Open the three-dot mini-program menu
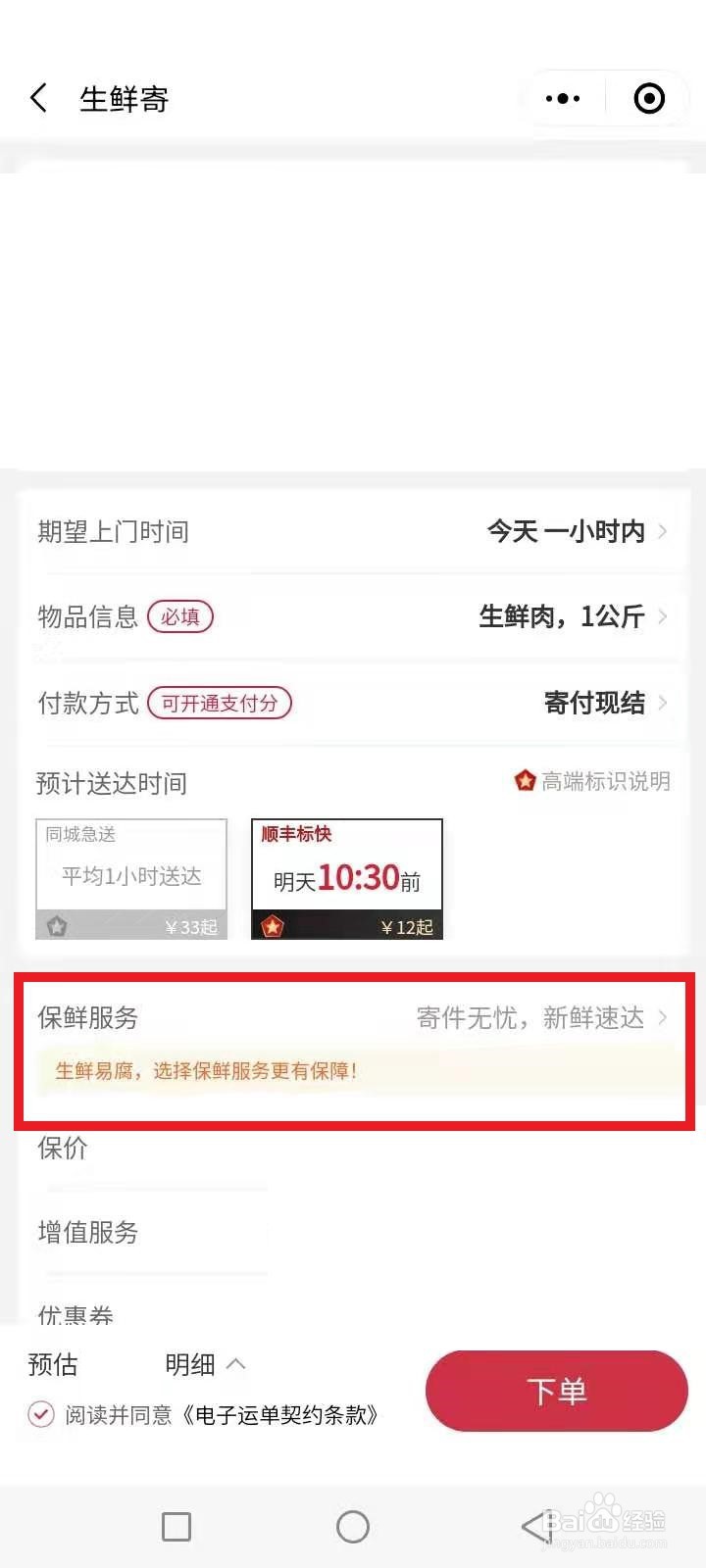The width and height of the screenshot is (706, 1568). 562,98
